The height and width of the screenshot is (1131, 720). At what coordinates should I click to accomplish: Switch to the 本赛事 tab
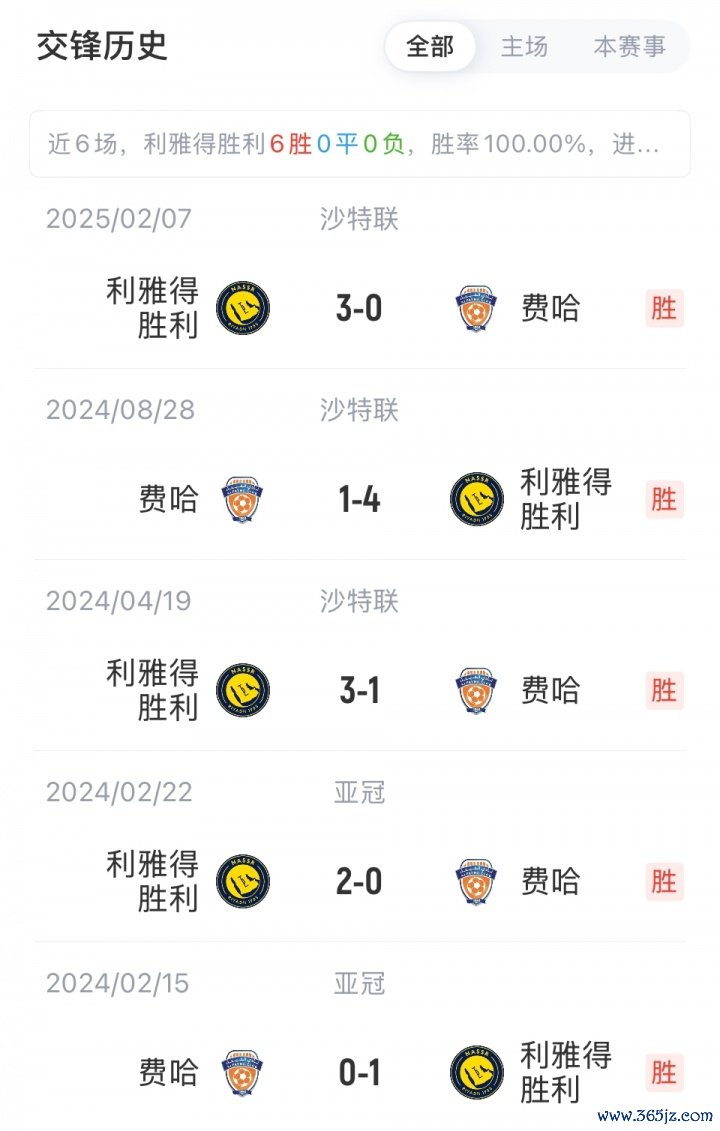pos(629,47)
